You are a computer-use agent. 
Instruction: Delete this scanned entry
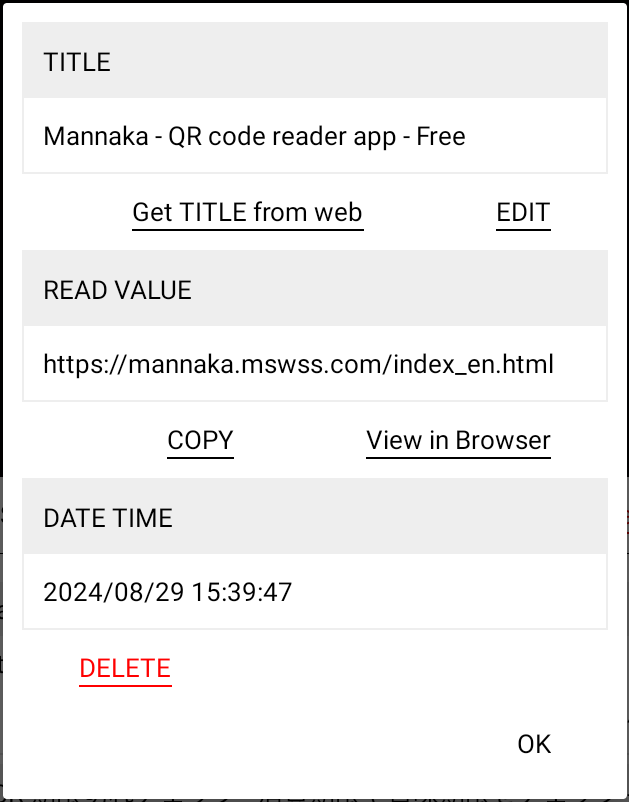[125, 668]
